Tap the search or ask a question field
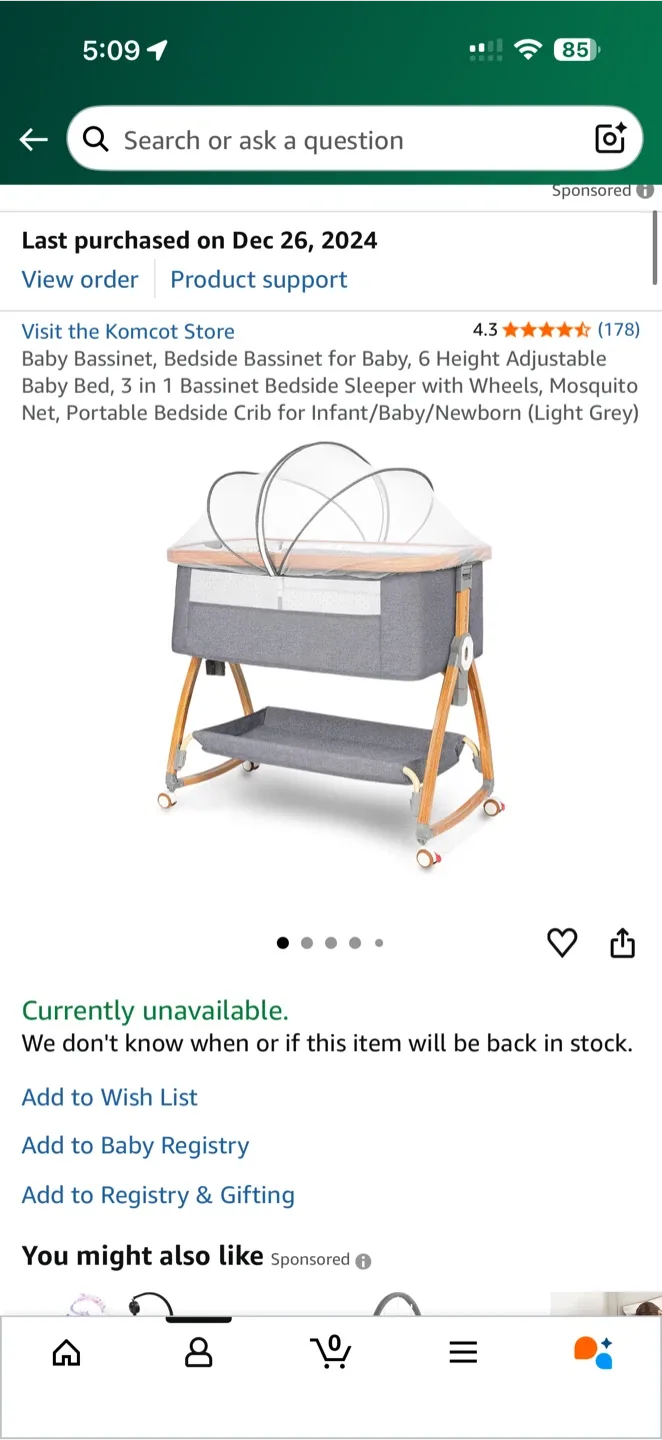 330,140
